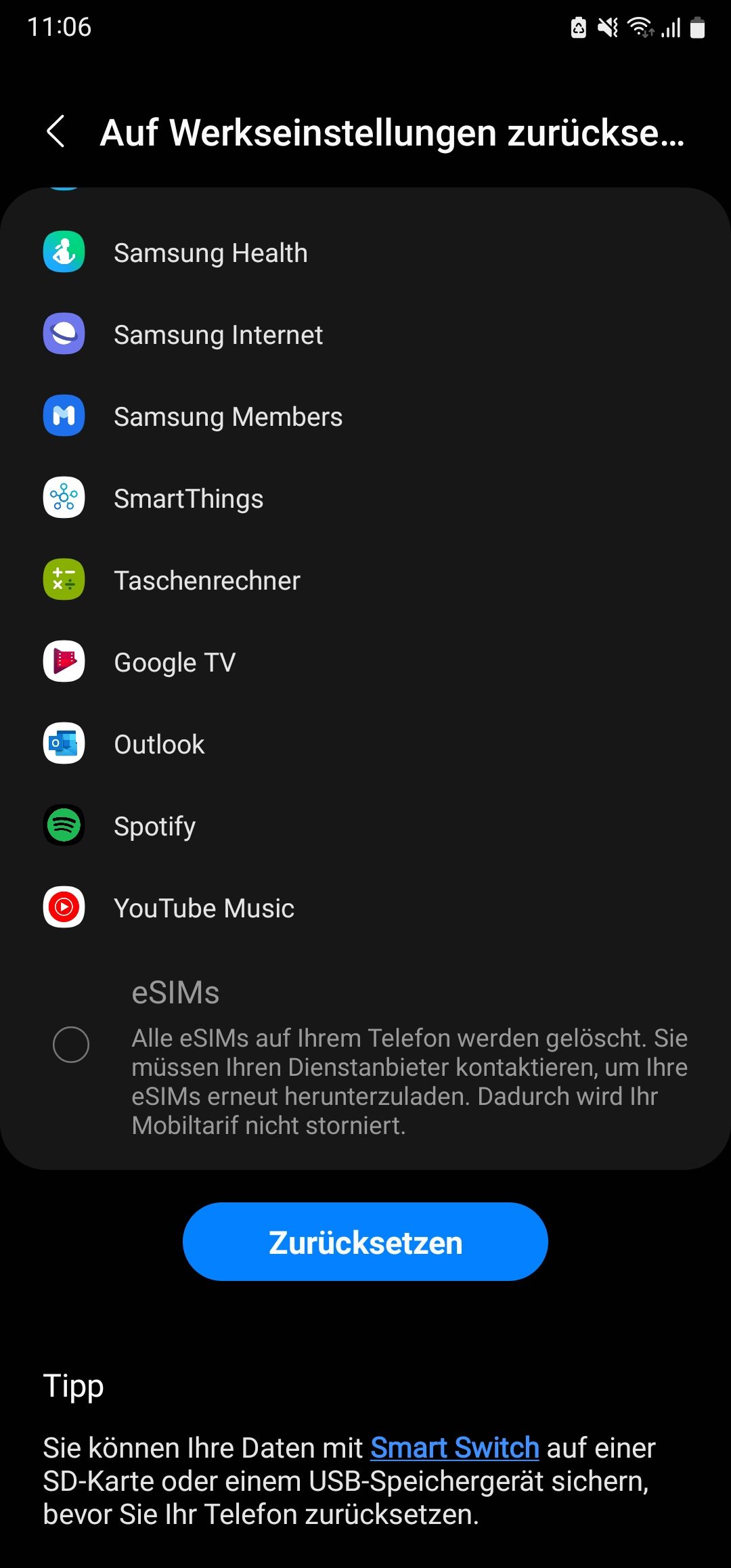Image resolution: width=731 pixels, height=1568 pixels.
Task: Tap the Wi-Fi icon in the status bar
Action: click(x=640, y=28)
